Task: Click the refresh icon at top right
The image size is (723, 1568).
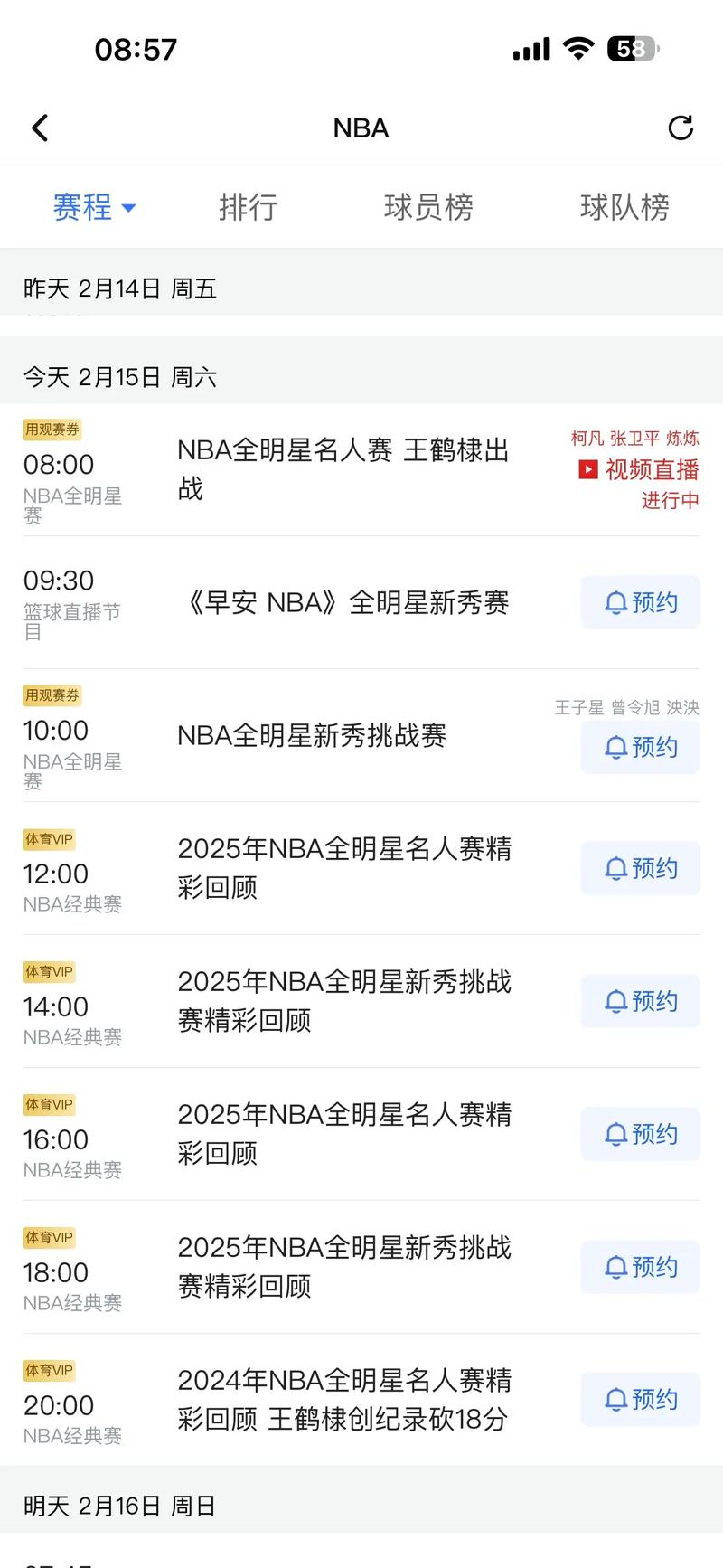Action: coord(681,128)
